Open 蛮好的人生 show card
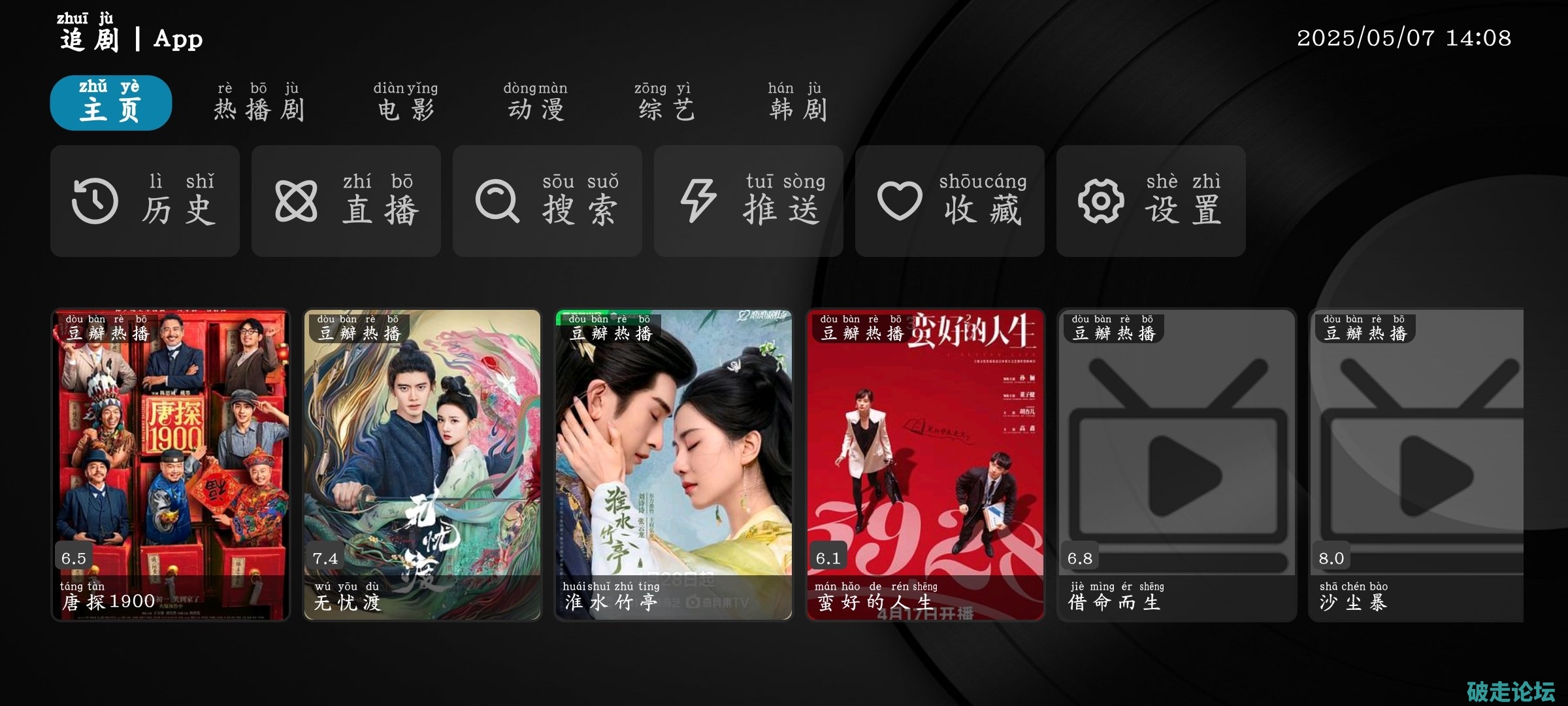 point(925,464)
